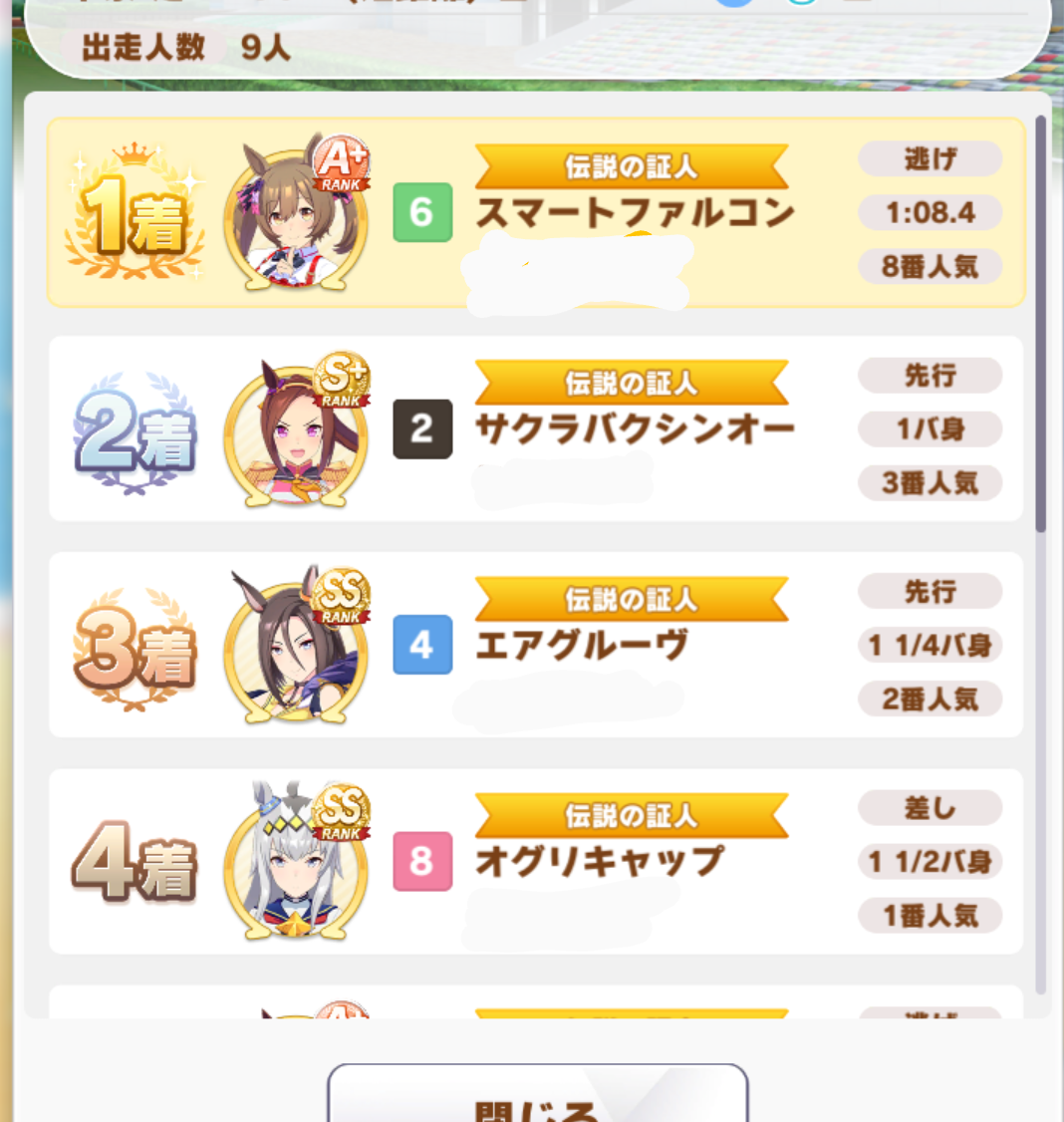This screenshot has height=1122, width=1064.
Task: Open エアグルーヴ's 3rd place result row
Action: pos(536,645)
